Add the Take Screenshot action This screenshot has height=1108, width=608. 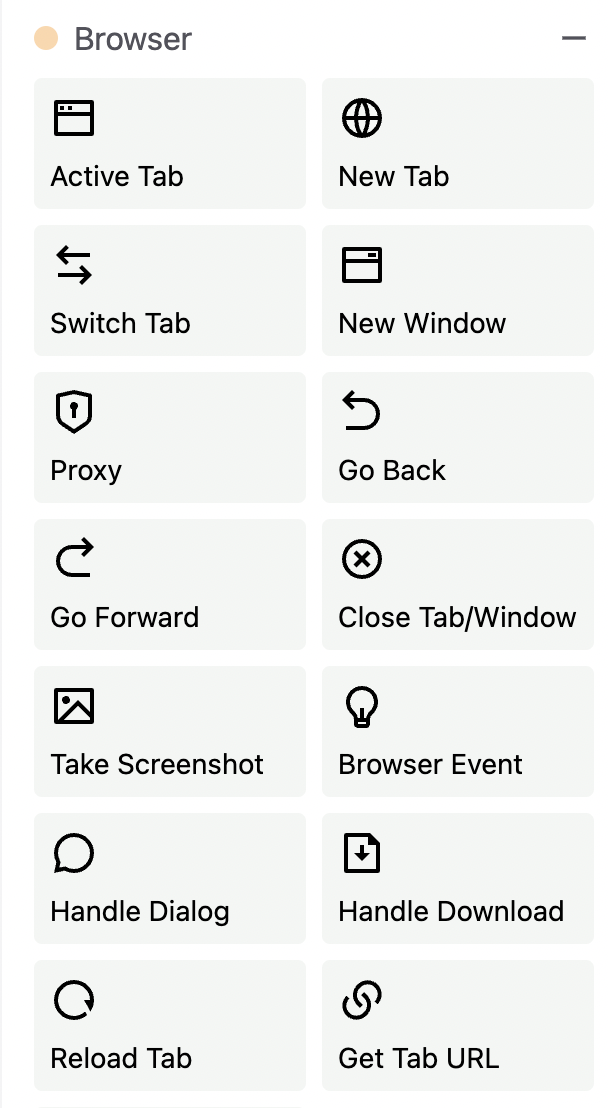169,732
